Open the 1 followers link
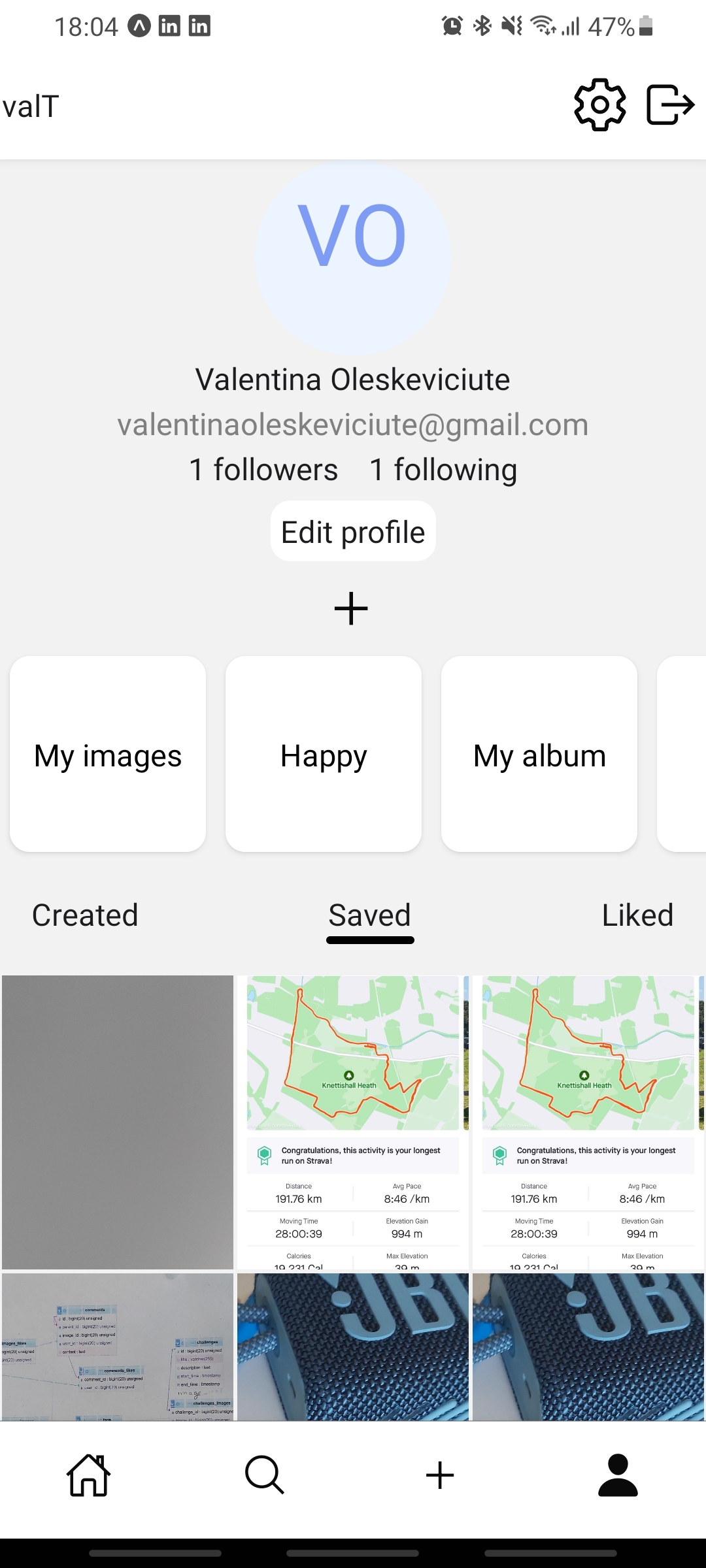This screenshot has height=1568, width=706. click(x=262, y=468)
